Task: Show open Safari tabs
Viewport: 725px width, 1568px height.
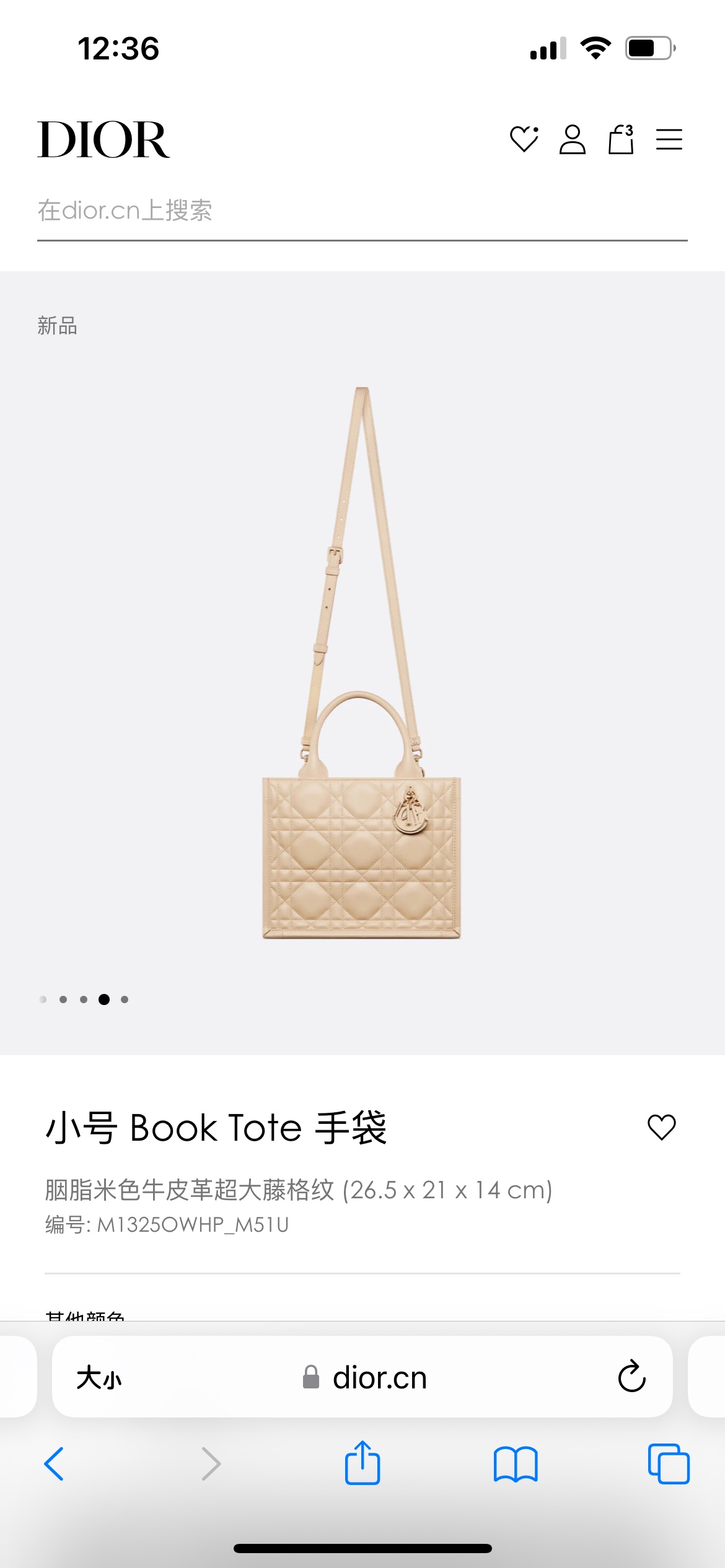Action: [x=668, y=1464]
